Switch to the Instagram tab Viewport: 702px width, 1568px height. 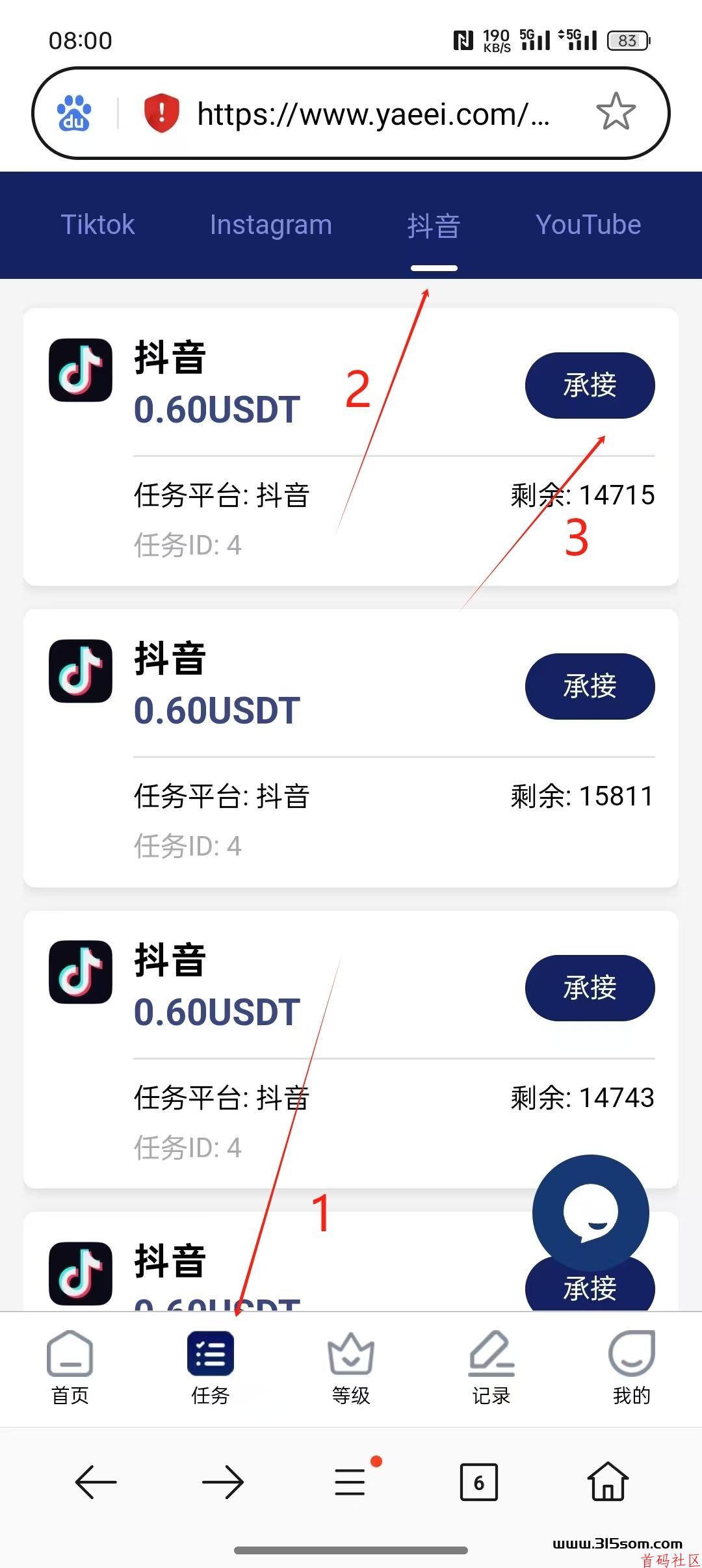click(x=271, y=226)
